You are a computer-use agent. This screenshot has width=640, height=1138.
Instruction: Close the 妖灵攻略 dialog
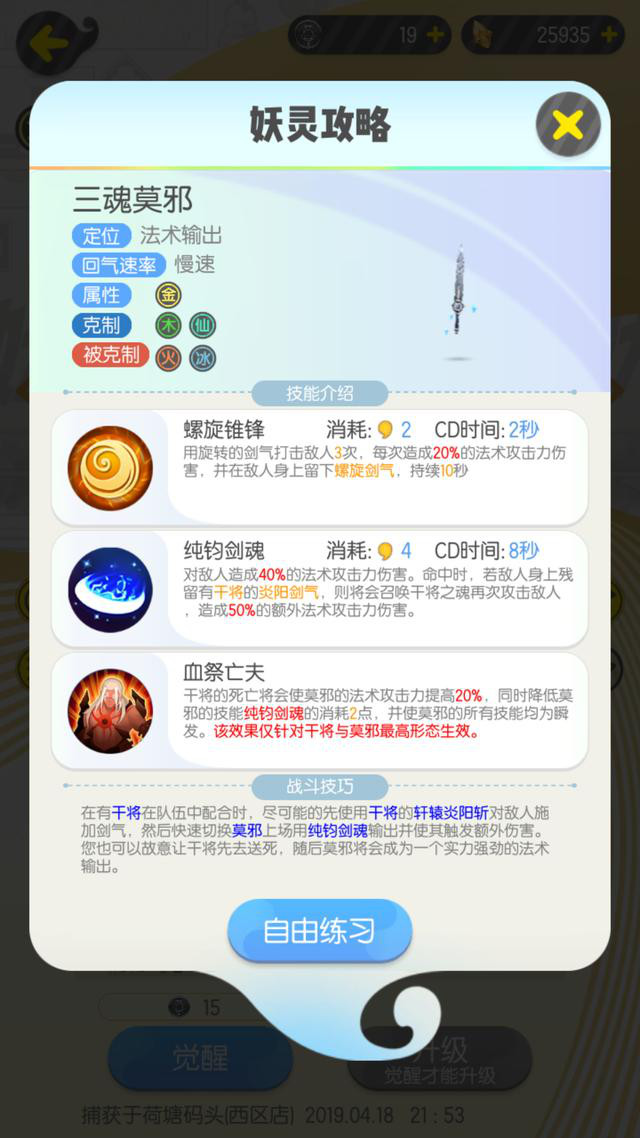point(567,125)
